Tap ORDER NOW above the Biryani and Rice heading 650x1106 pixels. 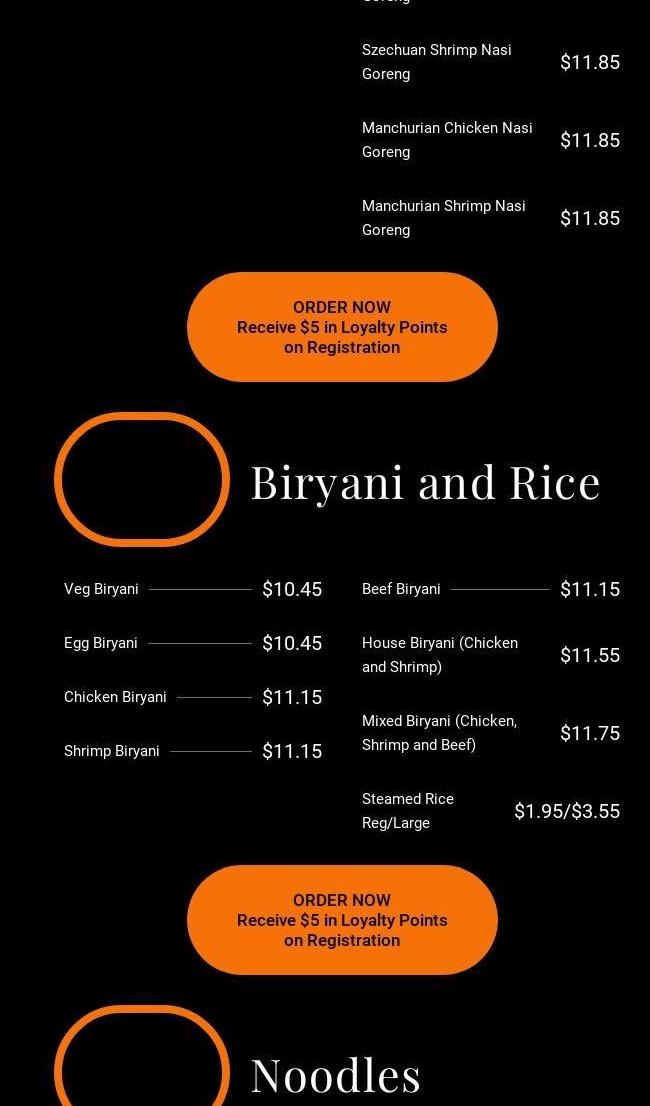tap(342, 327)
